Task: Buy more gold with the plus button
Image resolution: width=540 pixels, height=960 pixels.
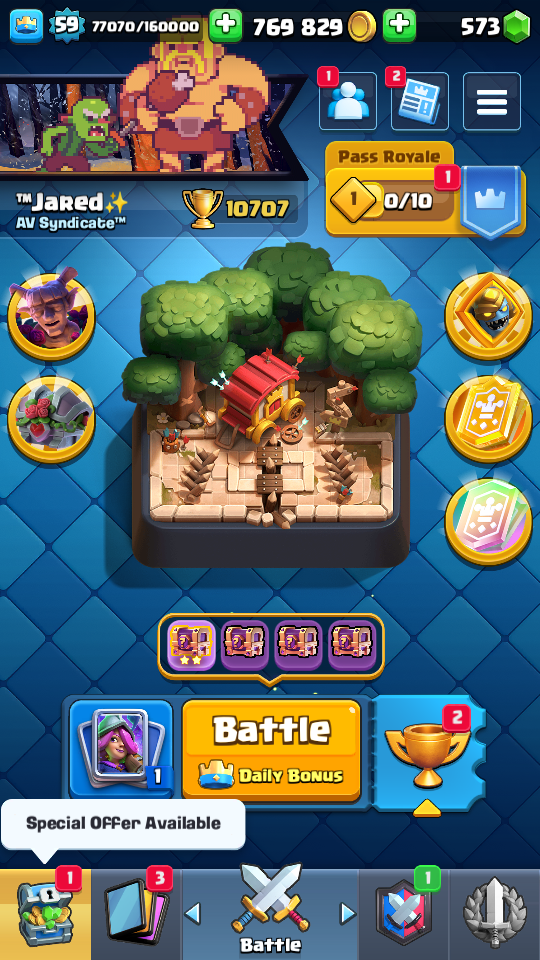Action: 400,26
